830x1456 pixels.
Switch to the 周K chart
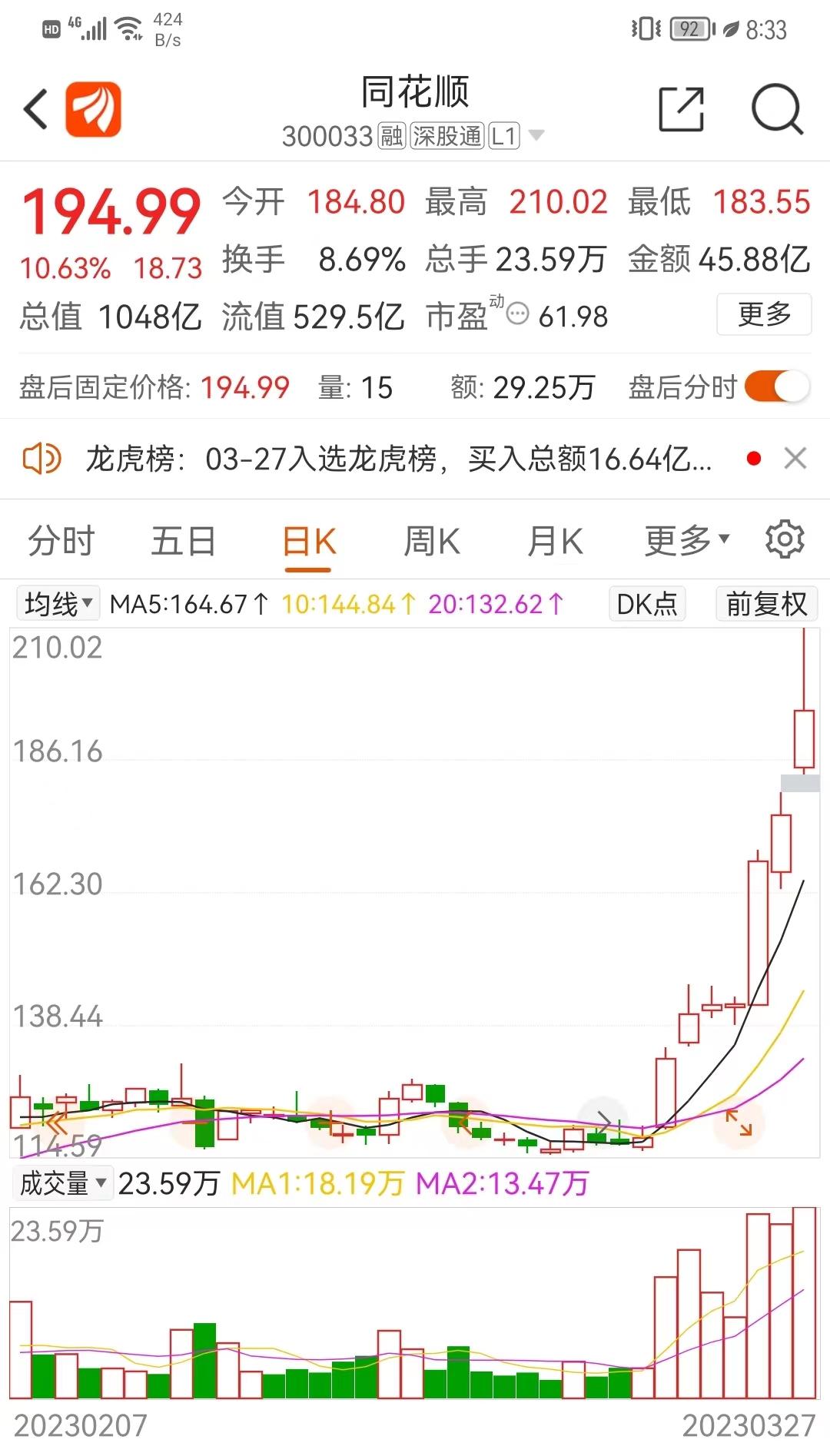tap(431, 541)
